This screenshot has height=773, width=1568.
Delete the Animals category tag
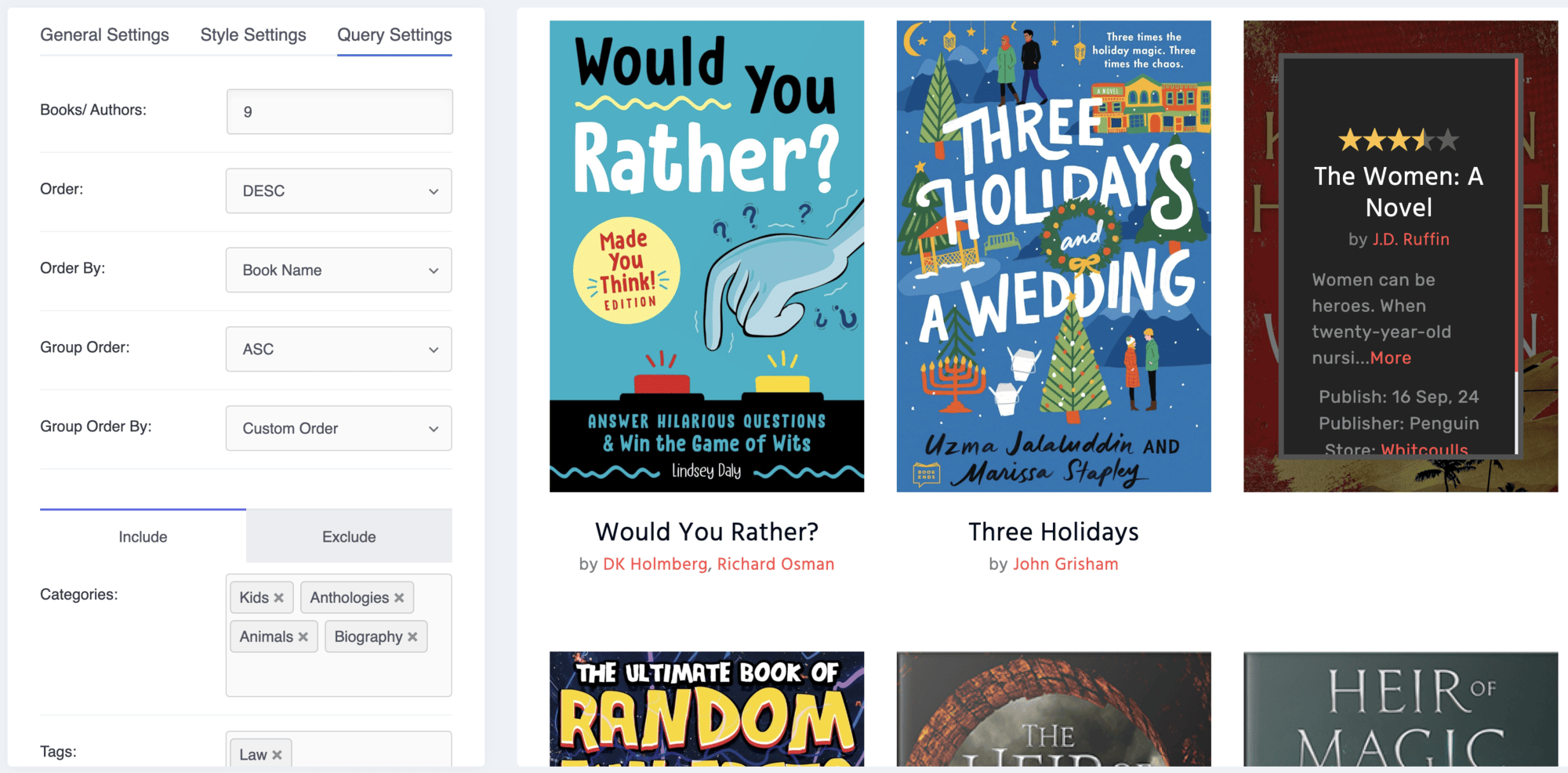303,637
